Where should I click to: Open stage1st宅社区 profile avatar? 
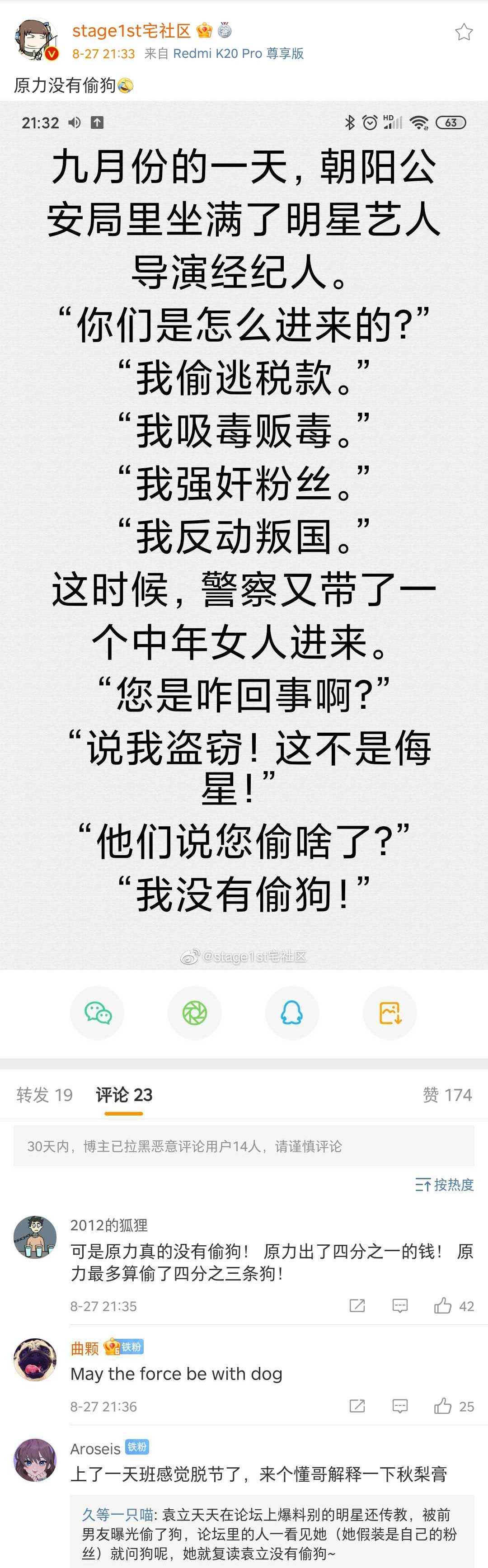[x=35, y=40]
